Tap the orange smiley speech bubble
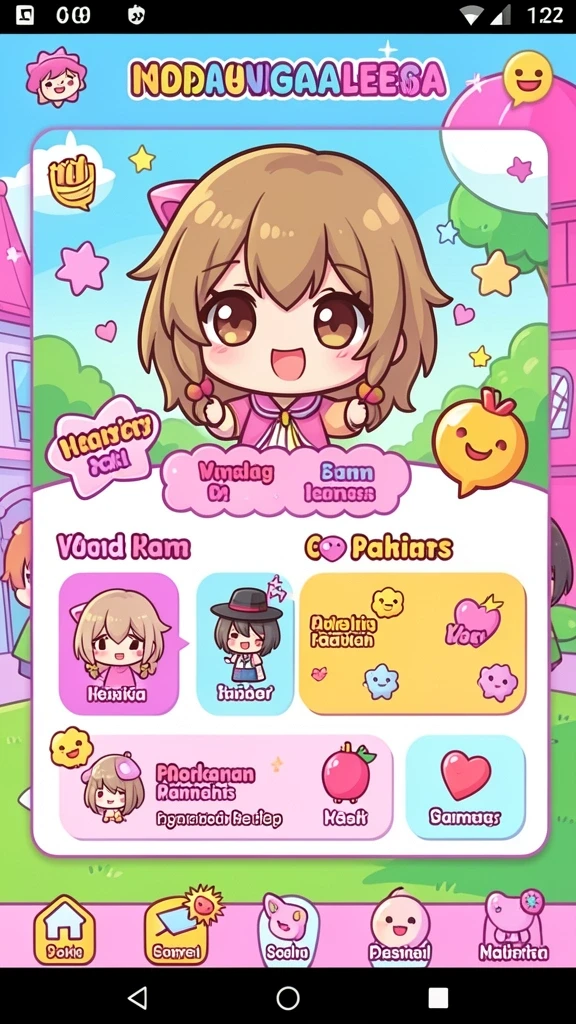Screen dimensions: 576x1024 [480, 443]
